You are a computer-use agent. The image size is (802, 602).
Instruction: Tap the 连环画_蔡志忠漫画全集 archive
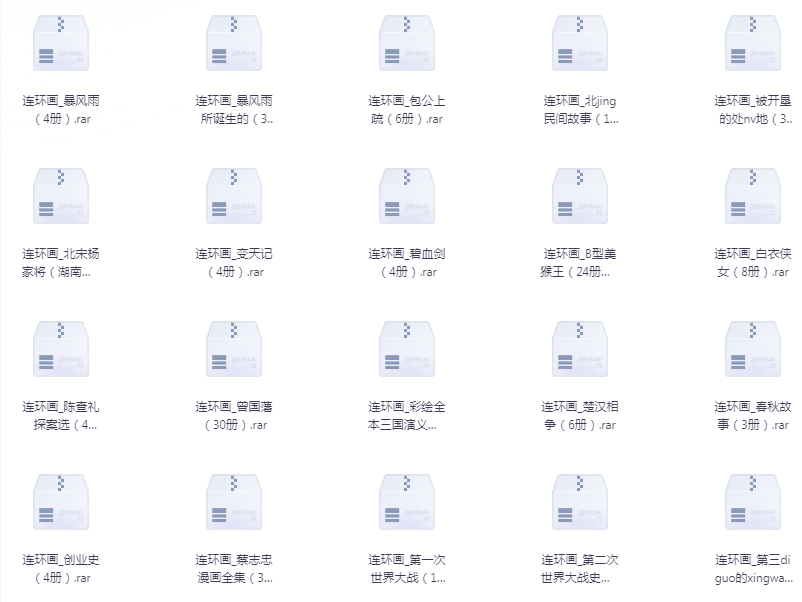[x=234, y=503]
